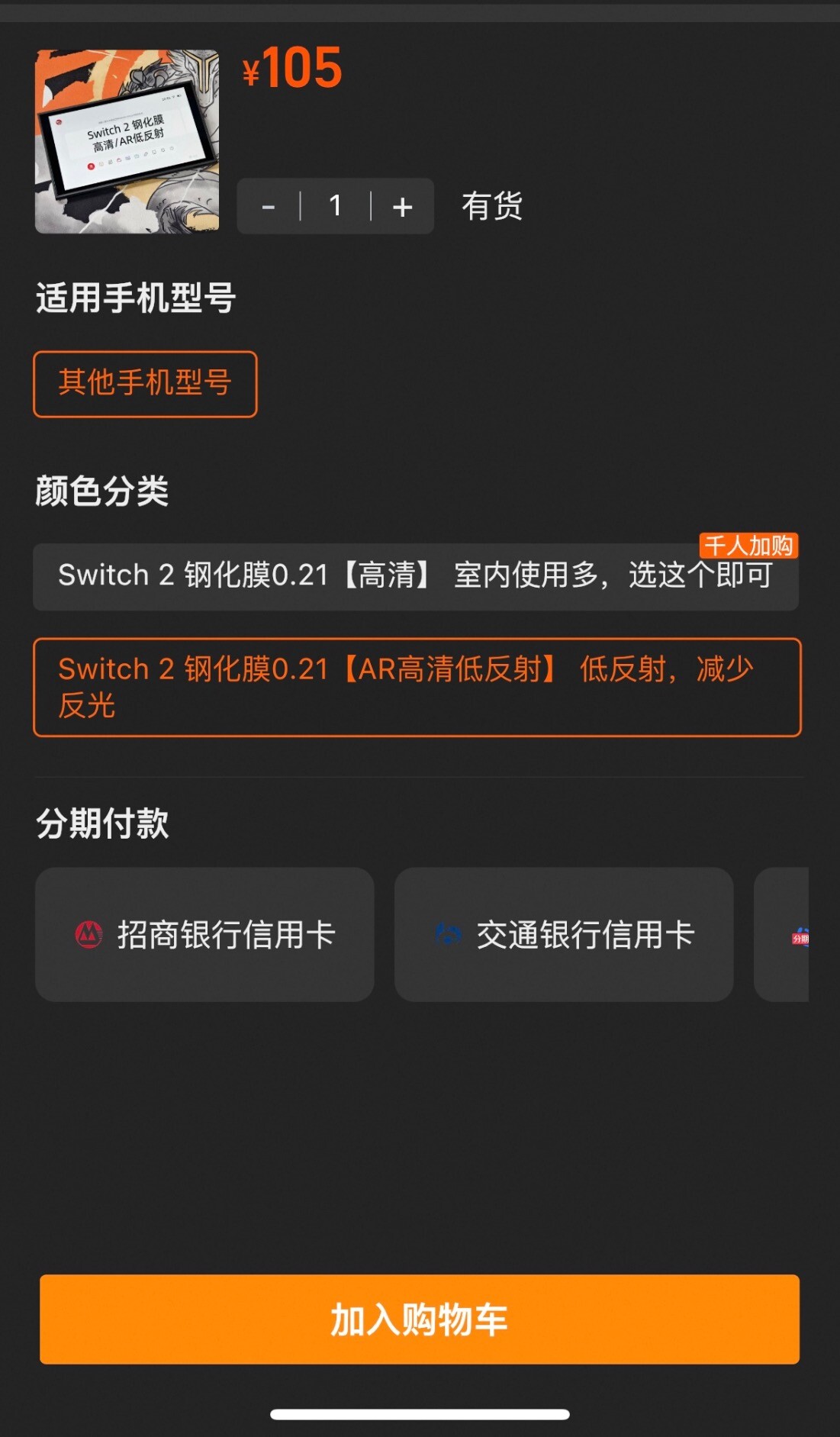
Task: Open the product image thumbnail
Action: (x=127, y=141)
